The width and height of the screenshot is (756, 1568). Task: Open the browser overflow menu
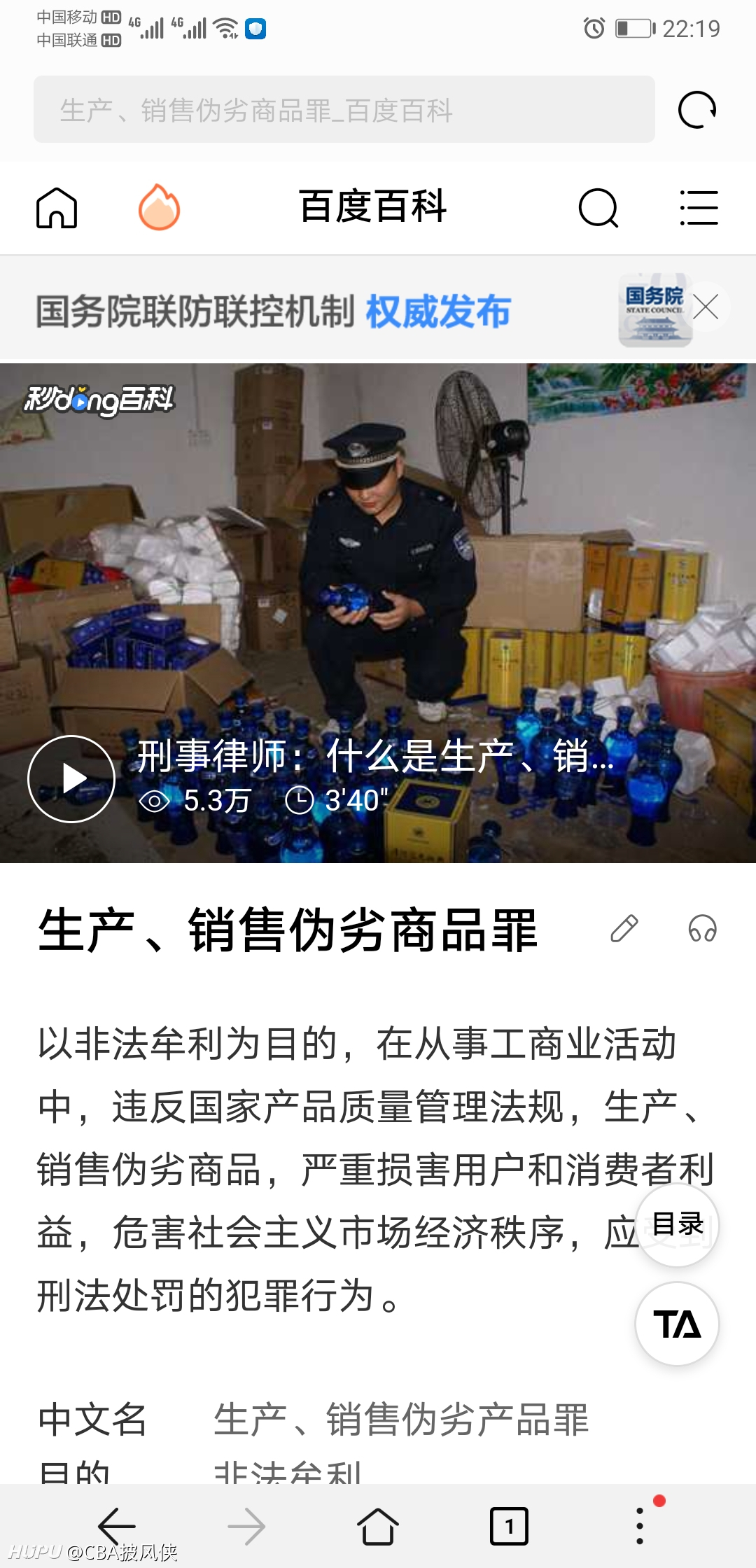coord(640,1526)
